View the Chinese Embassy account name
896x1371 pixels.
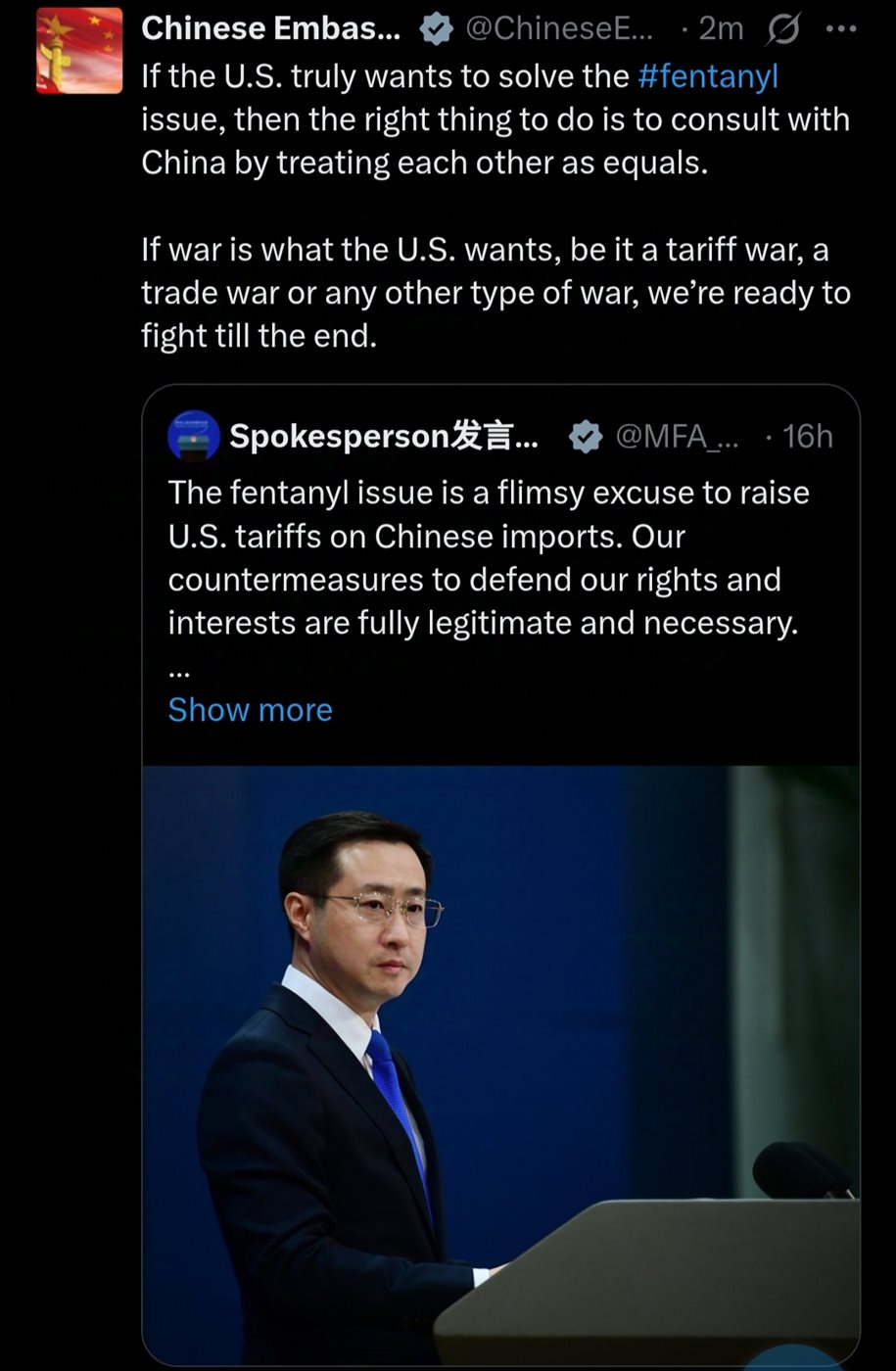[x=270, y=29]
